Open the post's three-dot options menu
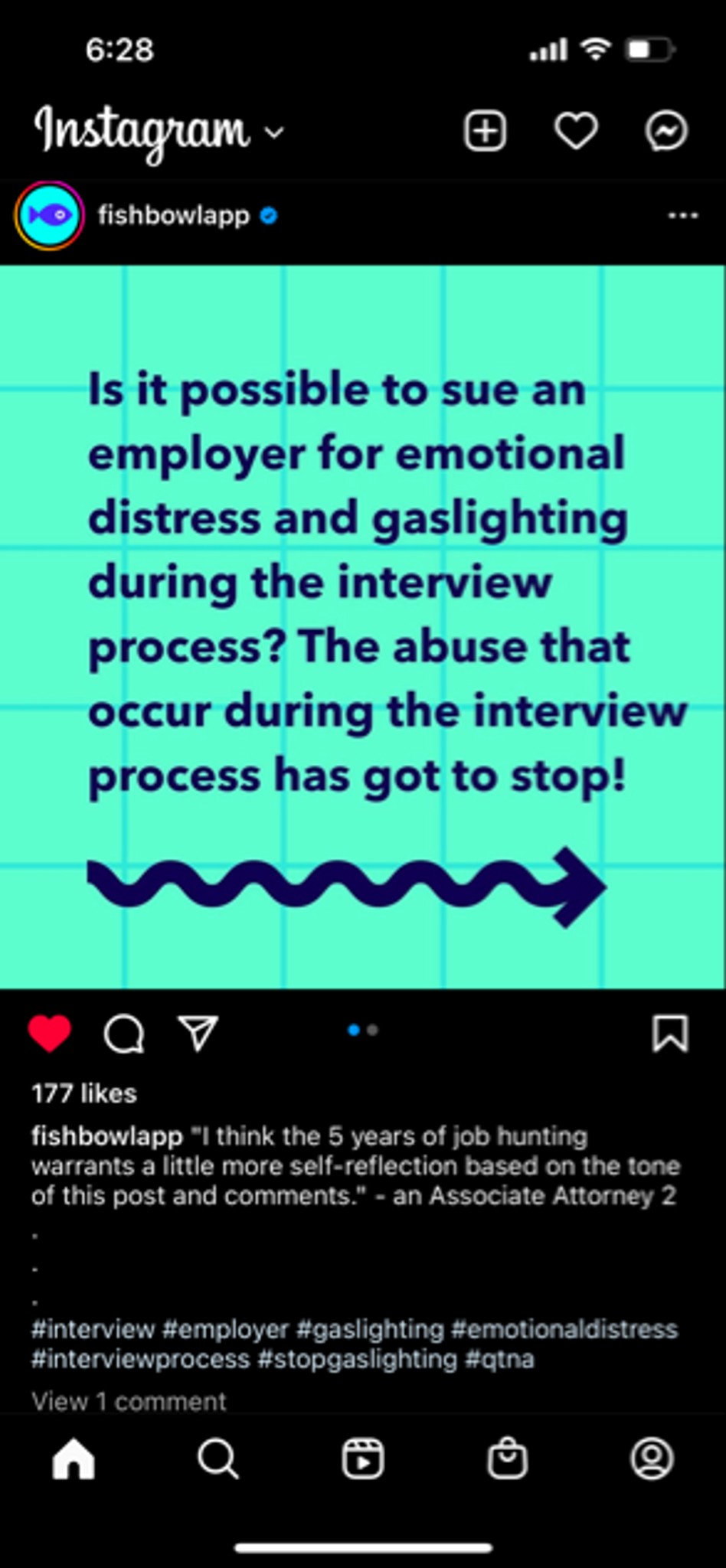The image size is (726, 1568). [683, 216]
